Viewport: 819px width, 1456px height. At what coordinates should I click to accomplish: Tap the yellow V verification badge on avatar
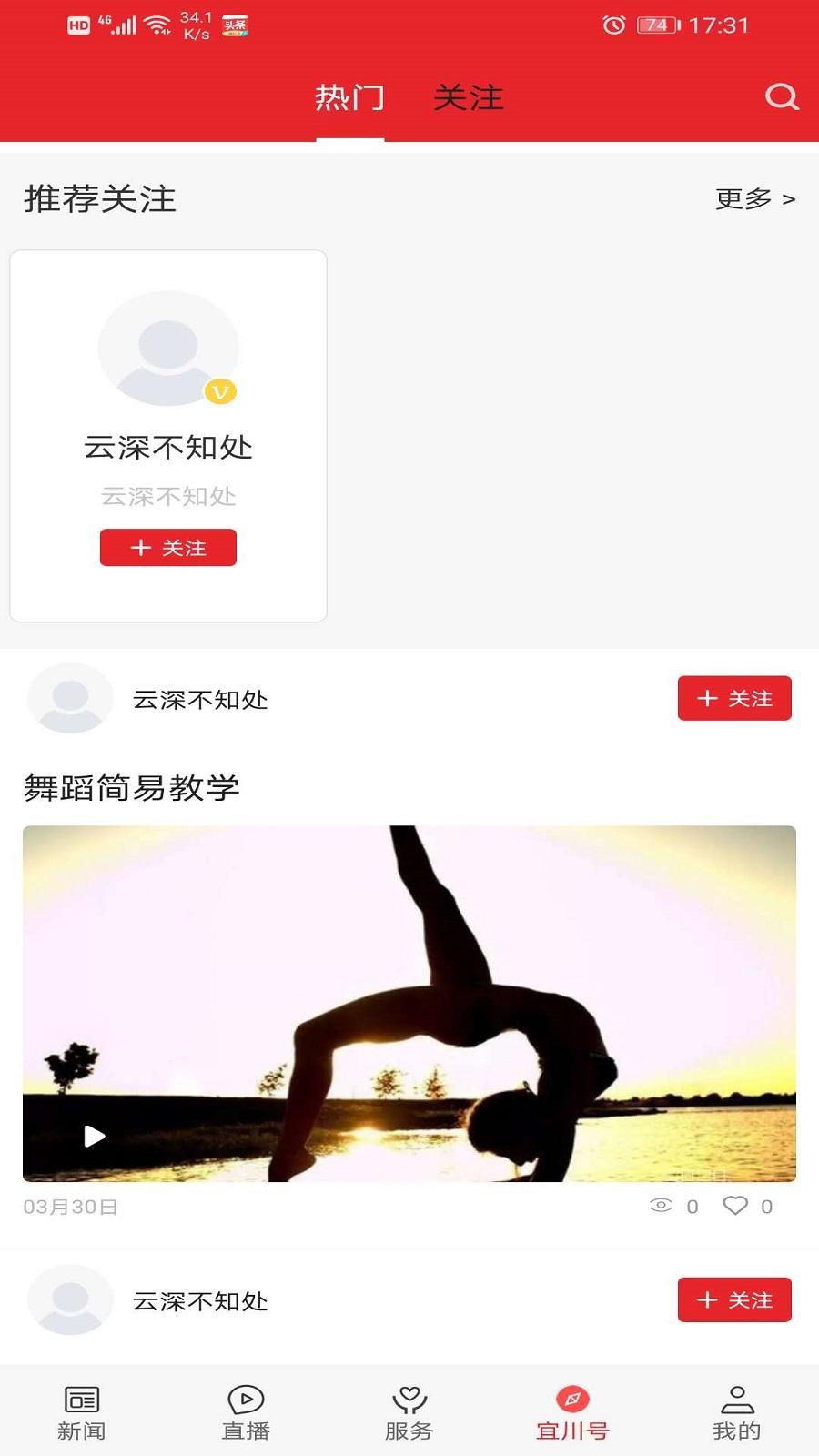pos(218,392)
